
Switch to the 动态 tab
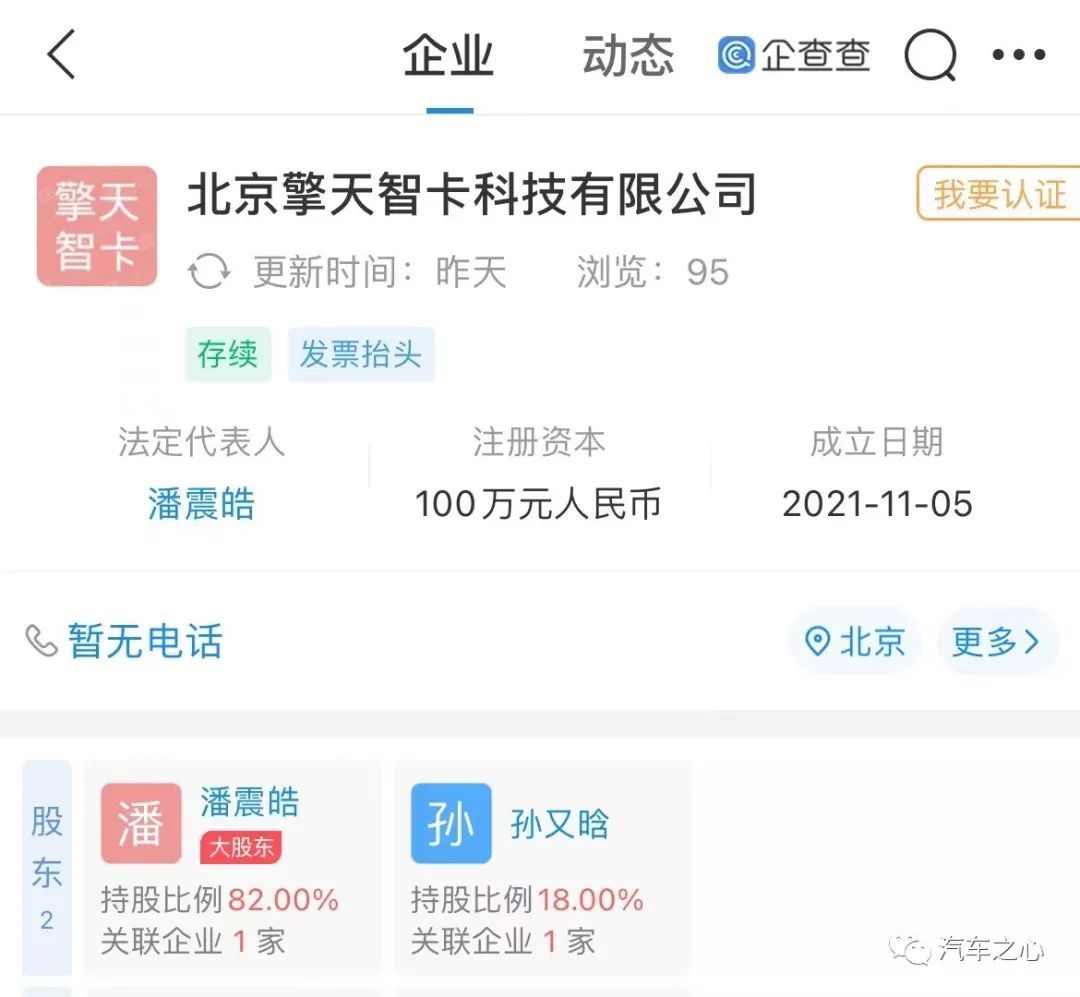[628, 56]
